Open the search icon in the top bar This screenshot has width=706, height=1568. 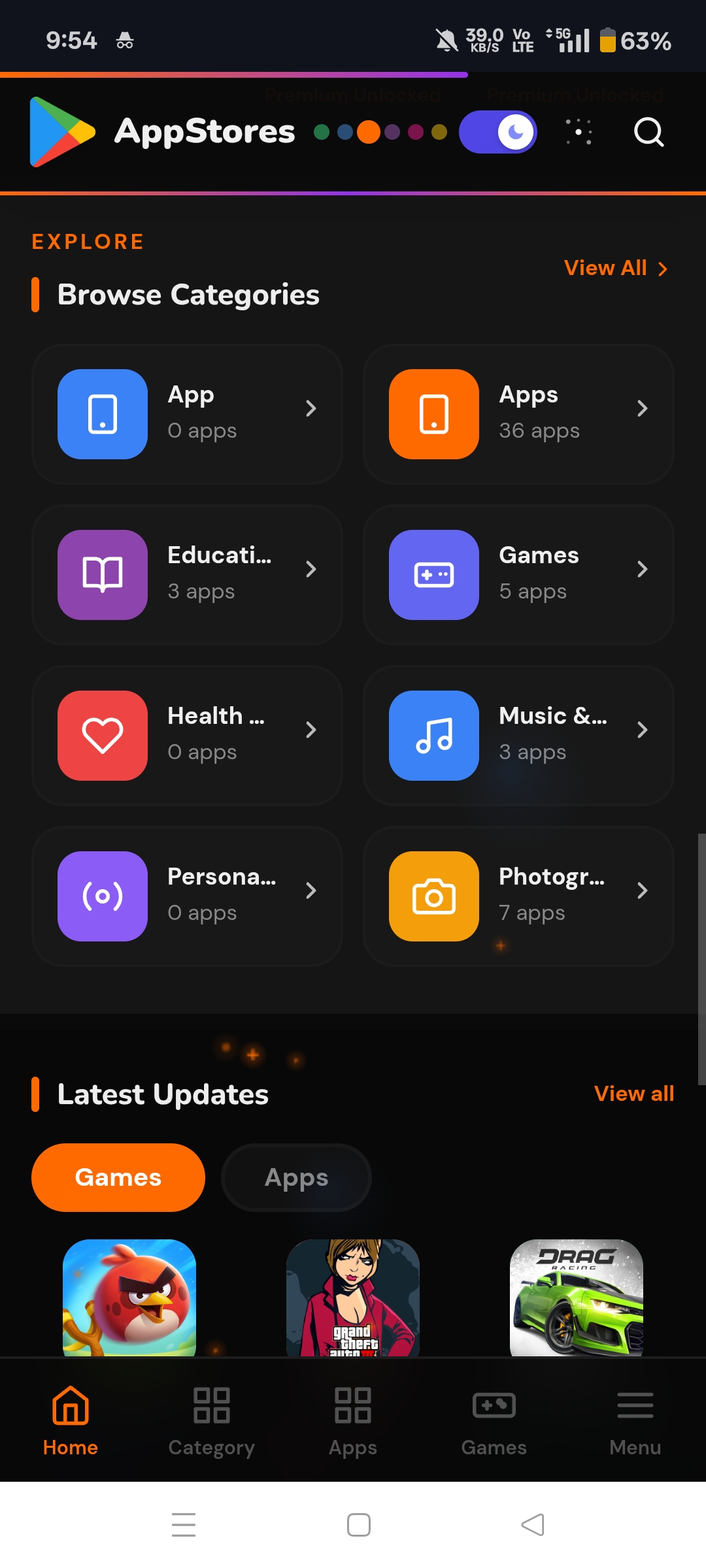pos(648,133)
